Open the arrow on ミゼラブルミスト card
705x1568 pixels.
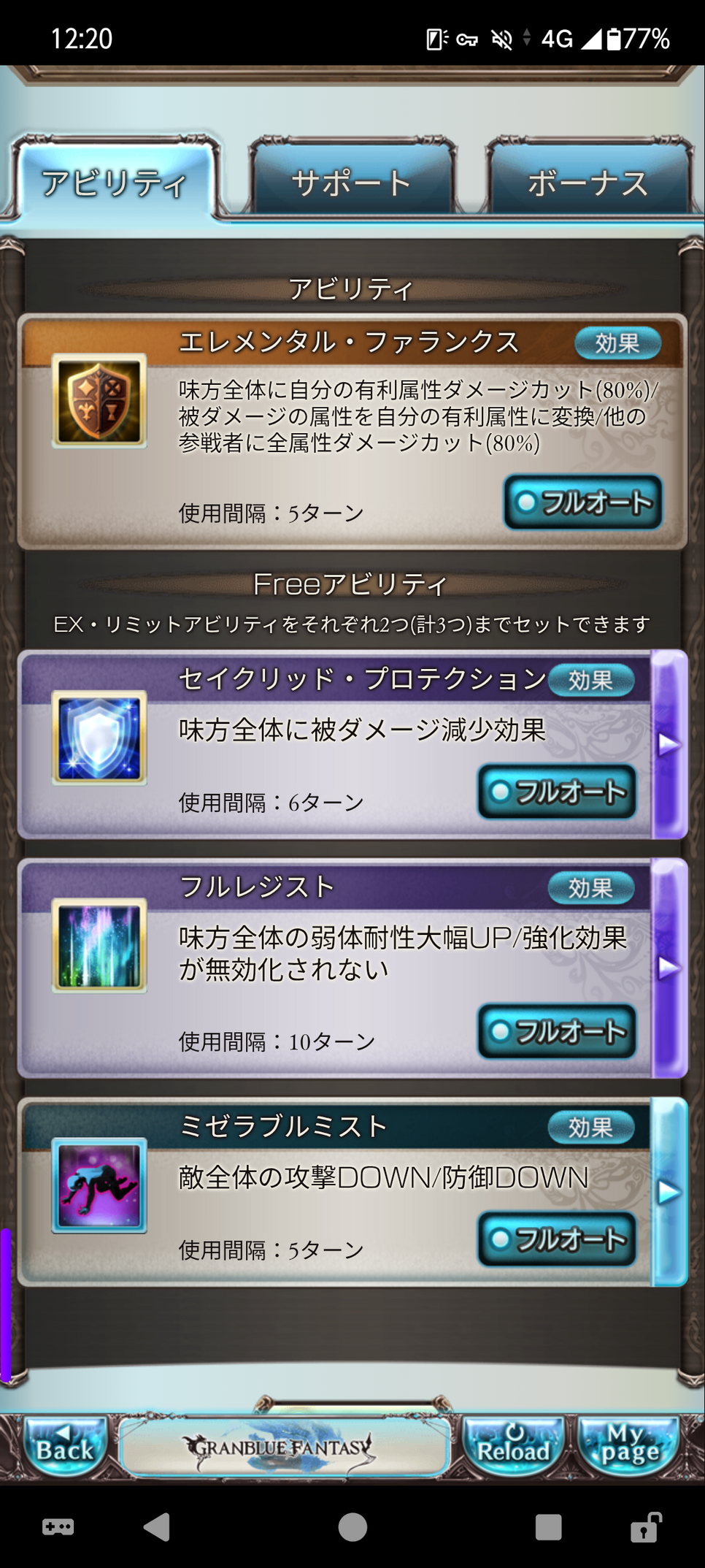669,1192
